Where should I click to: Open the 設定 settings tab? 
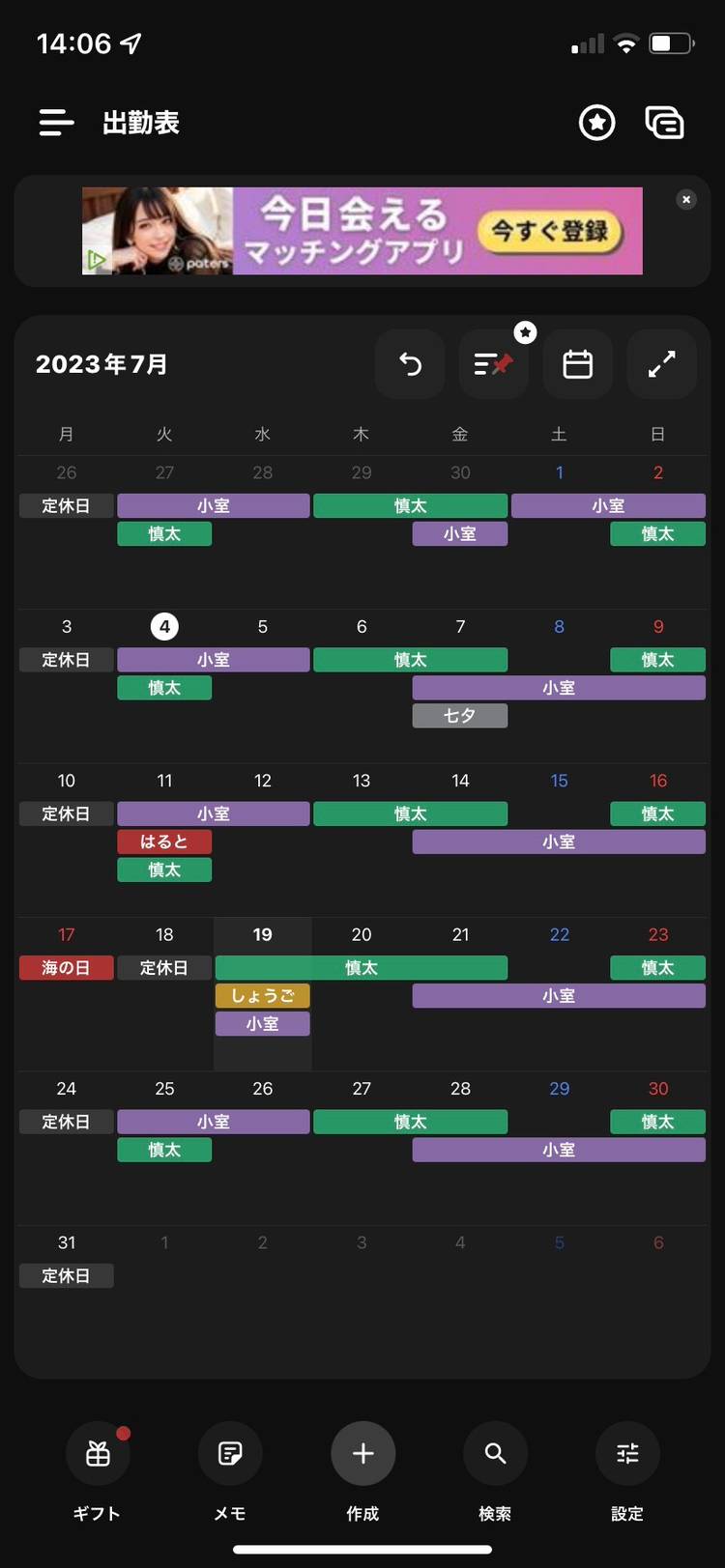tap(627, 1453)
